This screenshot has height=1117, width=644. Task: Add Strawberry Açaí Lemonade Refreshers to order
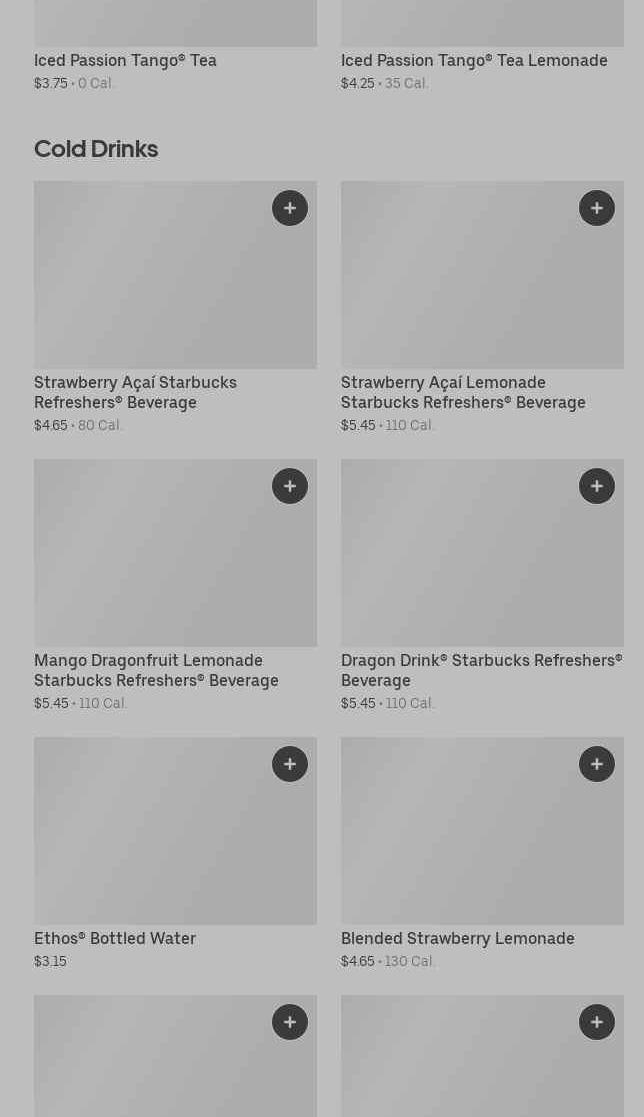click(x=597, y=208)
